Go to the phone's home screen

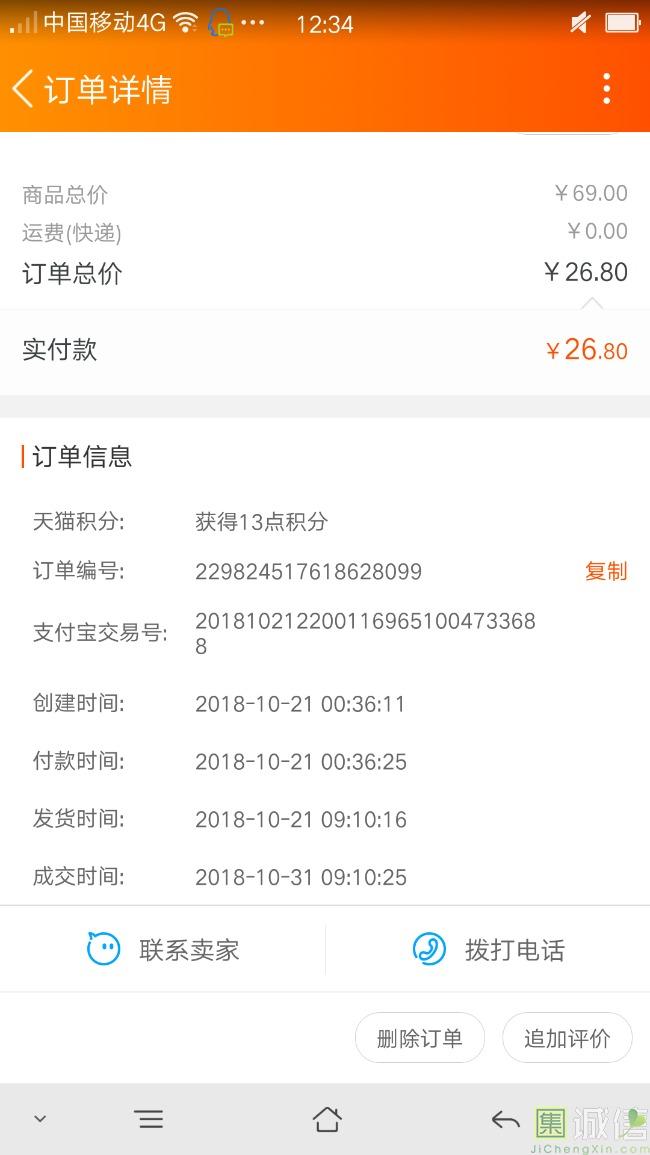coord(326,1120)
